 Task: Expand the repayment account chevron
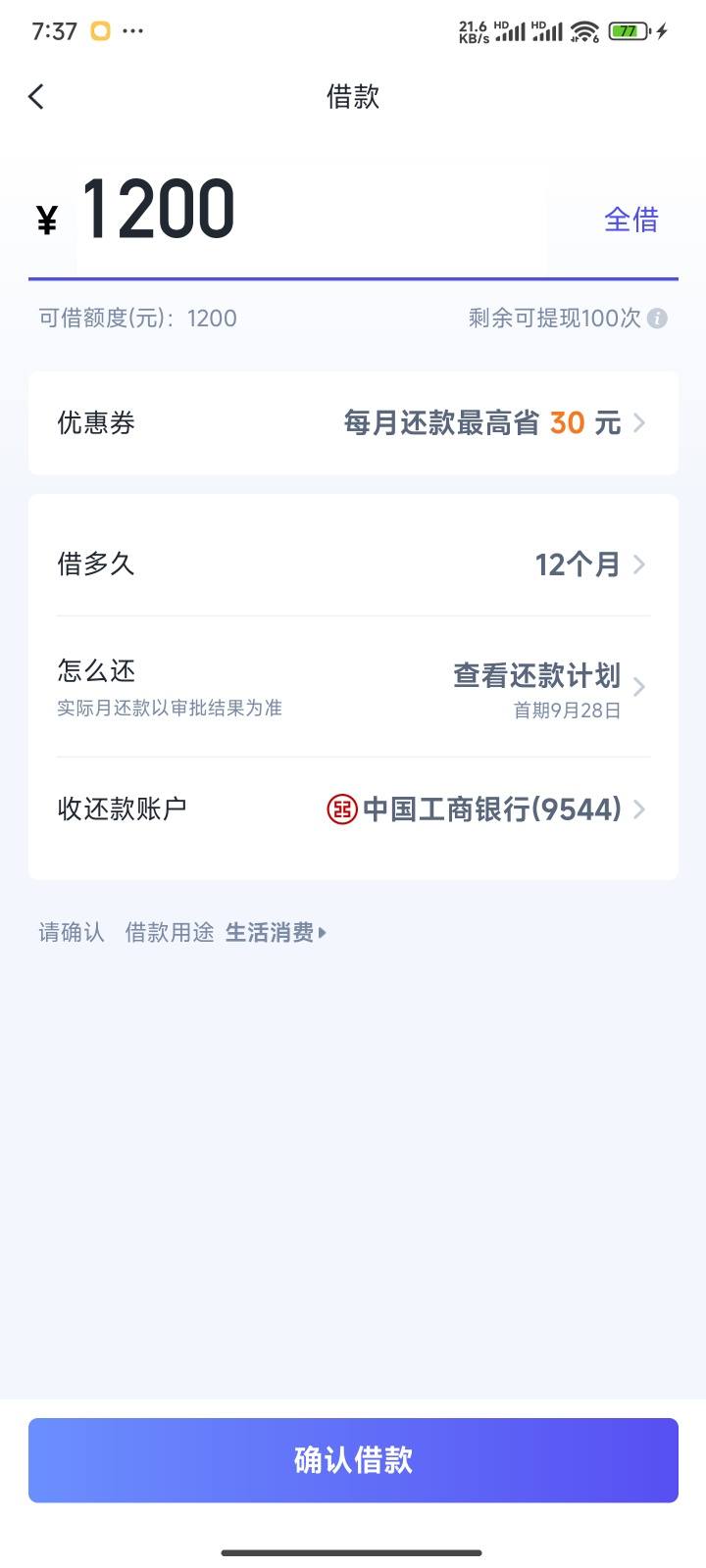pos(640,809)
